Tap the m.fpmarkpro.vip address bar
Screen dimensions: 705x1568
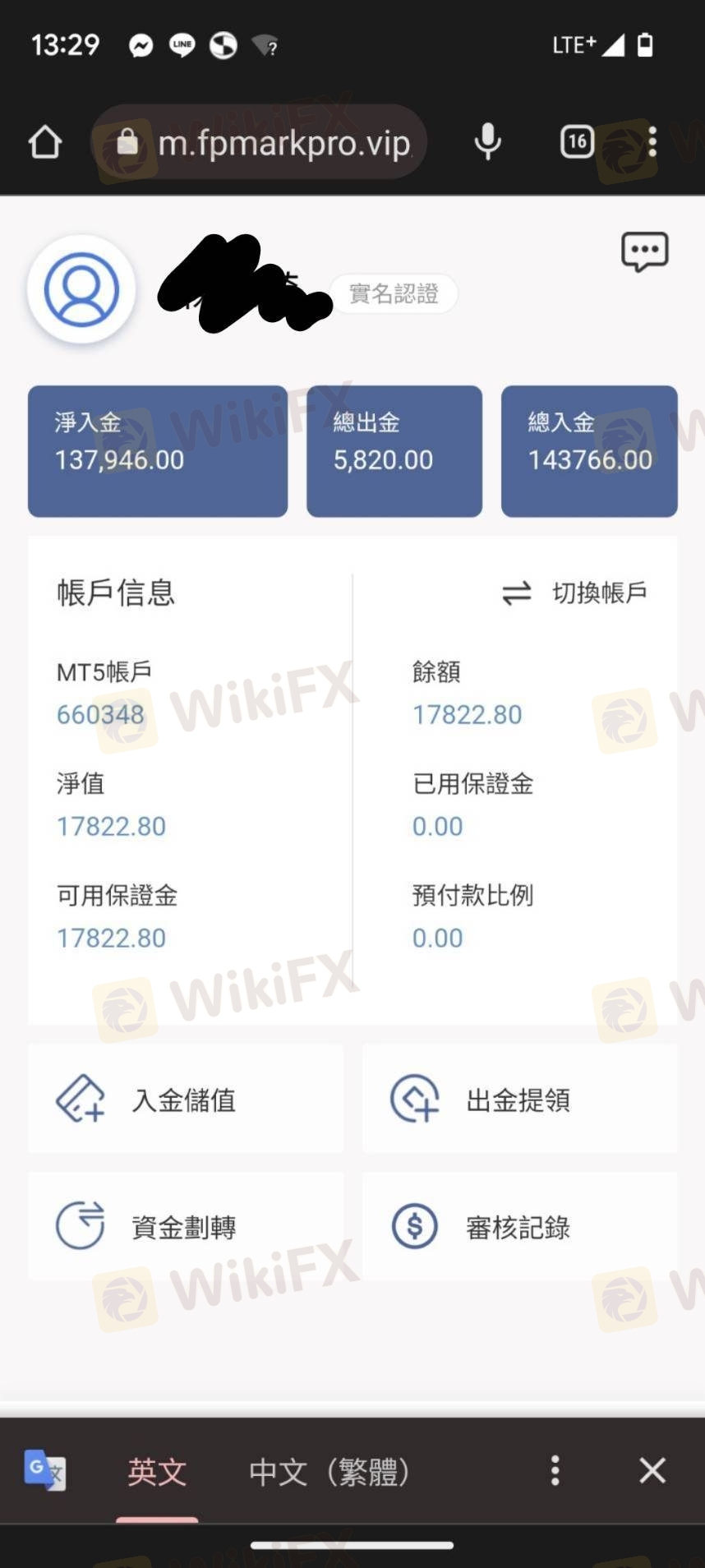pos(259,142)
